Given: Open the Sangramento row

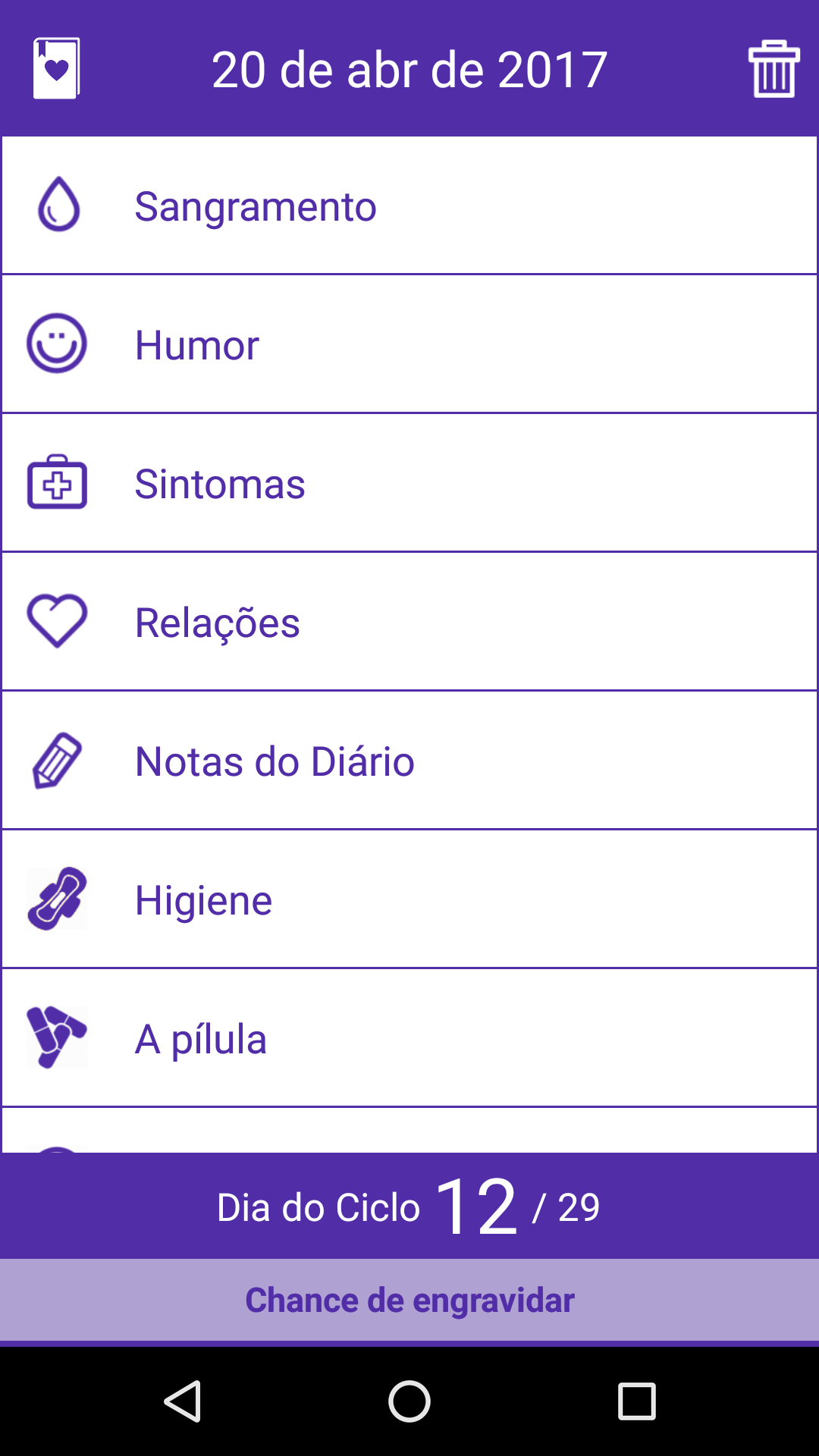Looking at the screenshot, I should (409, 206).
